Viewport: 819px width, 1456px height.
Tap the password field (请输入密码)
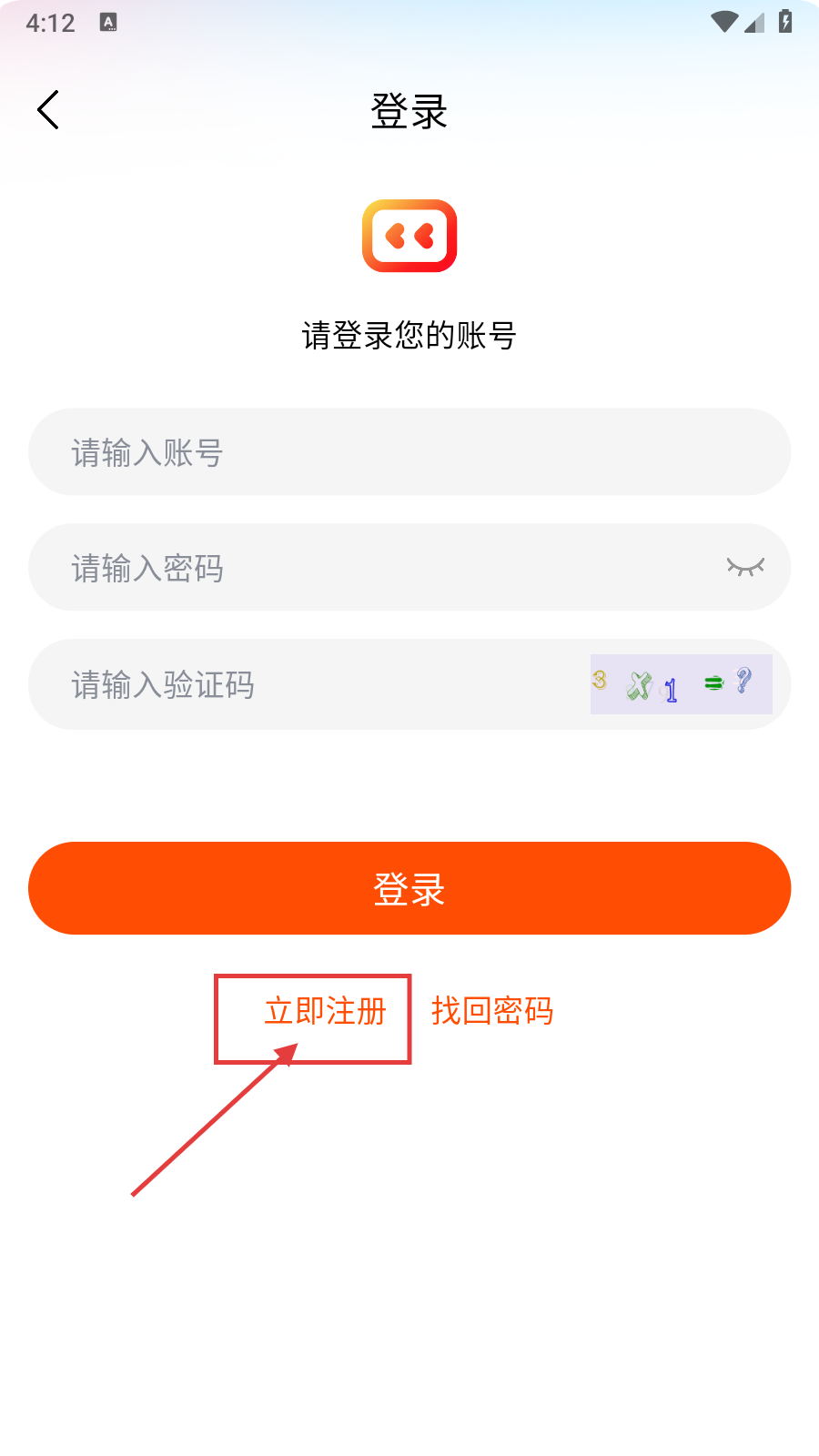364,568
